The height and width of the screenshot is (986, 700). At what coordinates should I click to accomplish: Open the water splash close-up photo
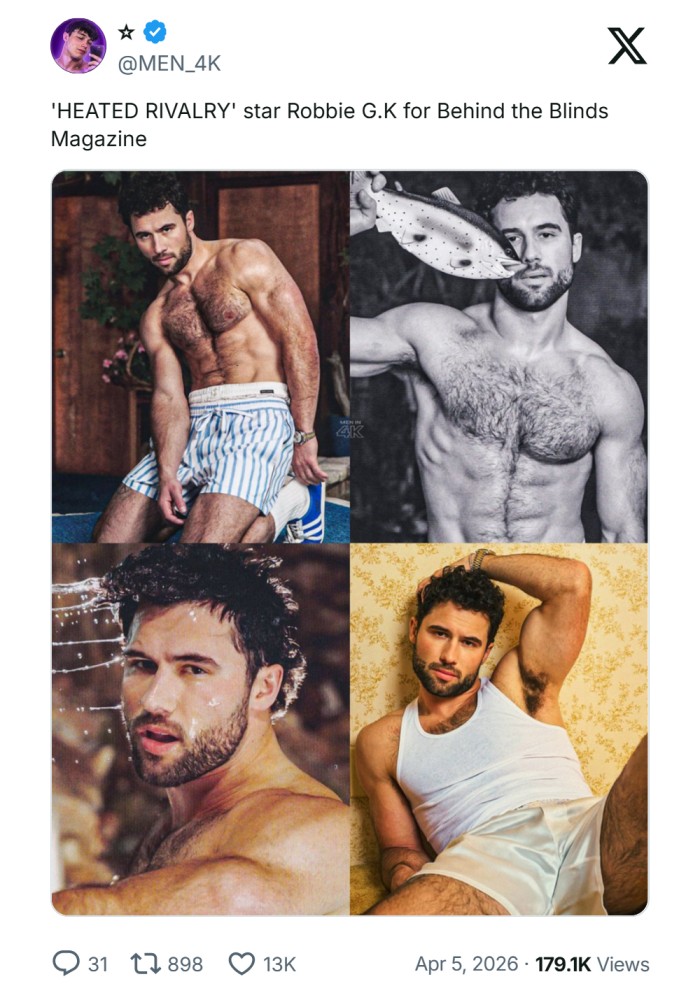(201, 729)
